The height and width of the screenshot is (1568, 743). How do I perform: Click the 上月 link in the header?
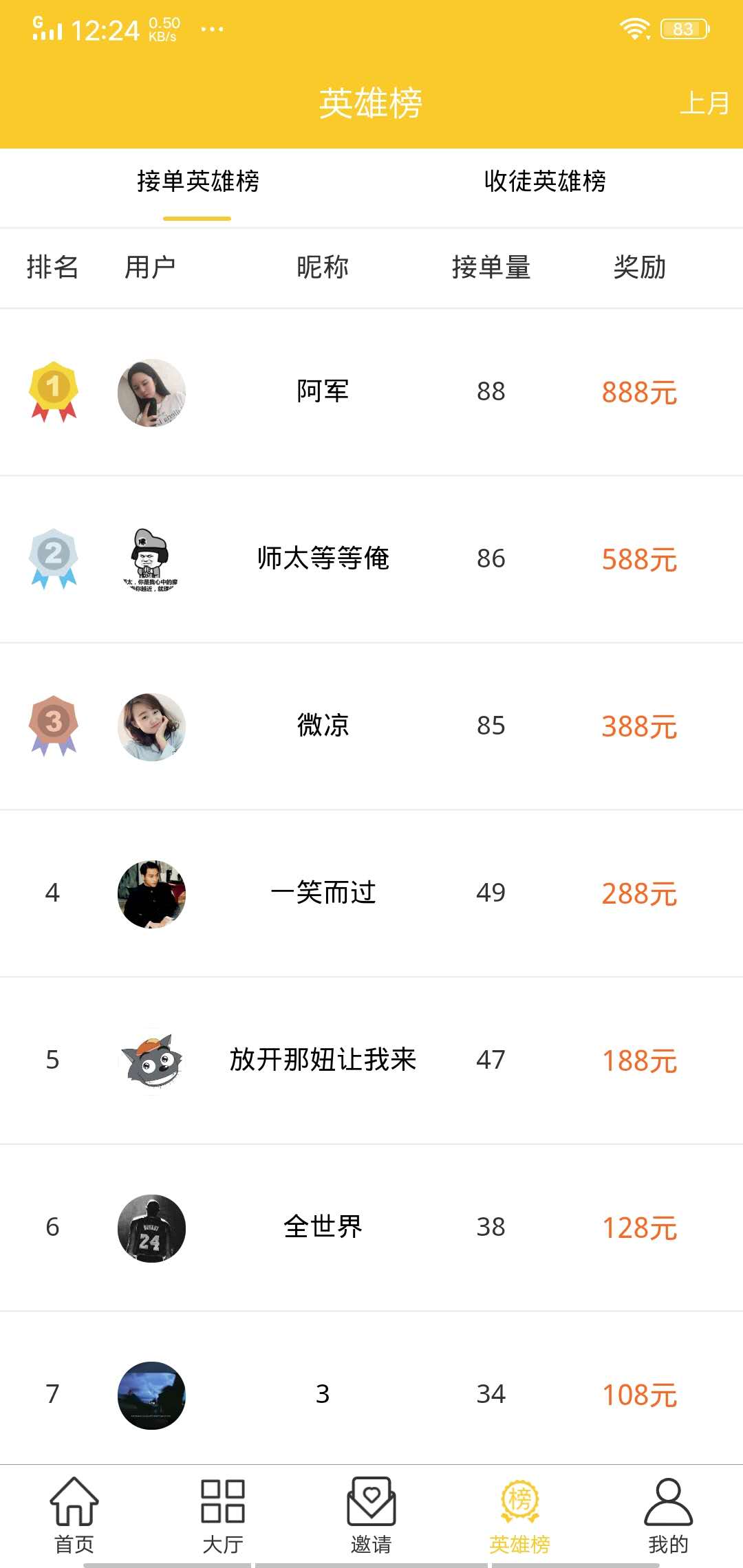[x=709, y=105]
